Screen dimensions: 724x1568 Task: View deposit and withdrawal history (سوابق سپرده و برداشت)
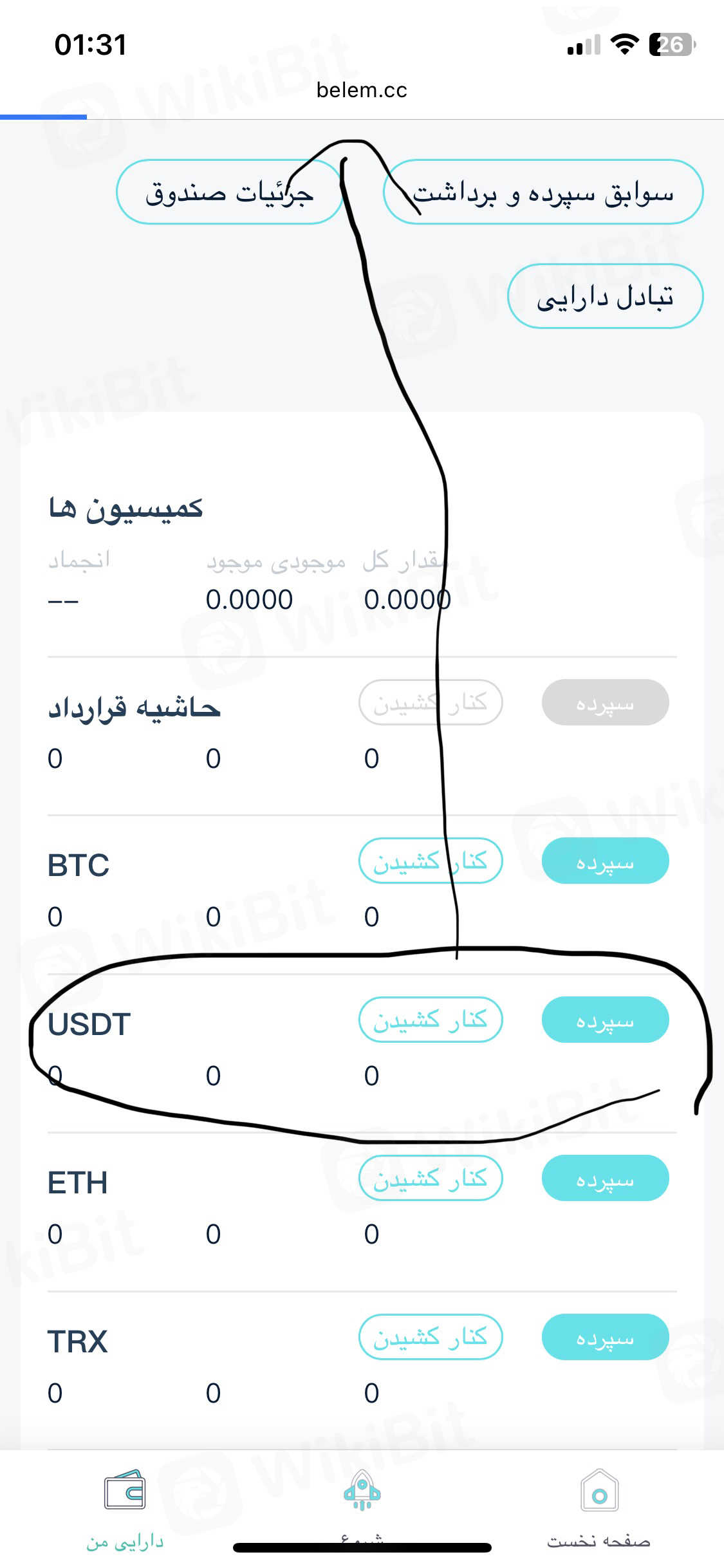(543, 192)
